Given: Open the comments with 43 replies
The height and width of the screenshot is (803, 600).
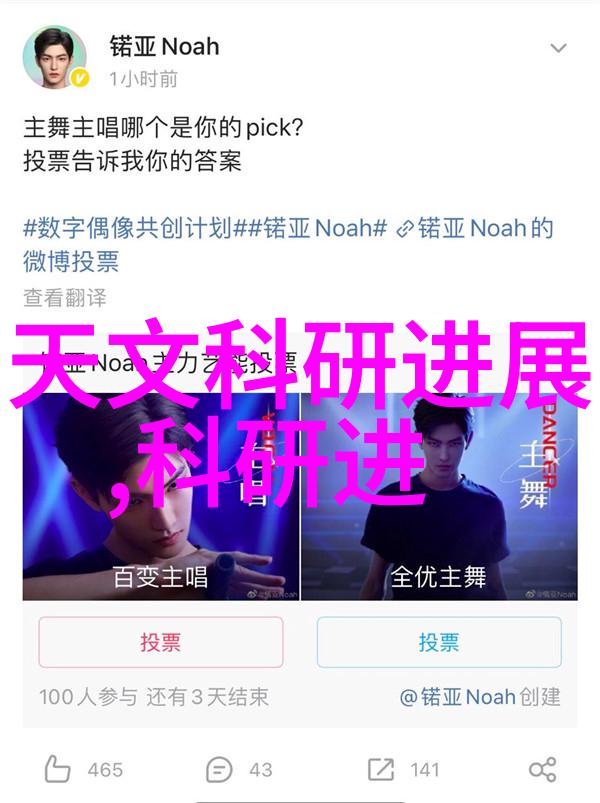Looking at the screenshot, I should point(220,769).
